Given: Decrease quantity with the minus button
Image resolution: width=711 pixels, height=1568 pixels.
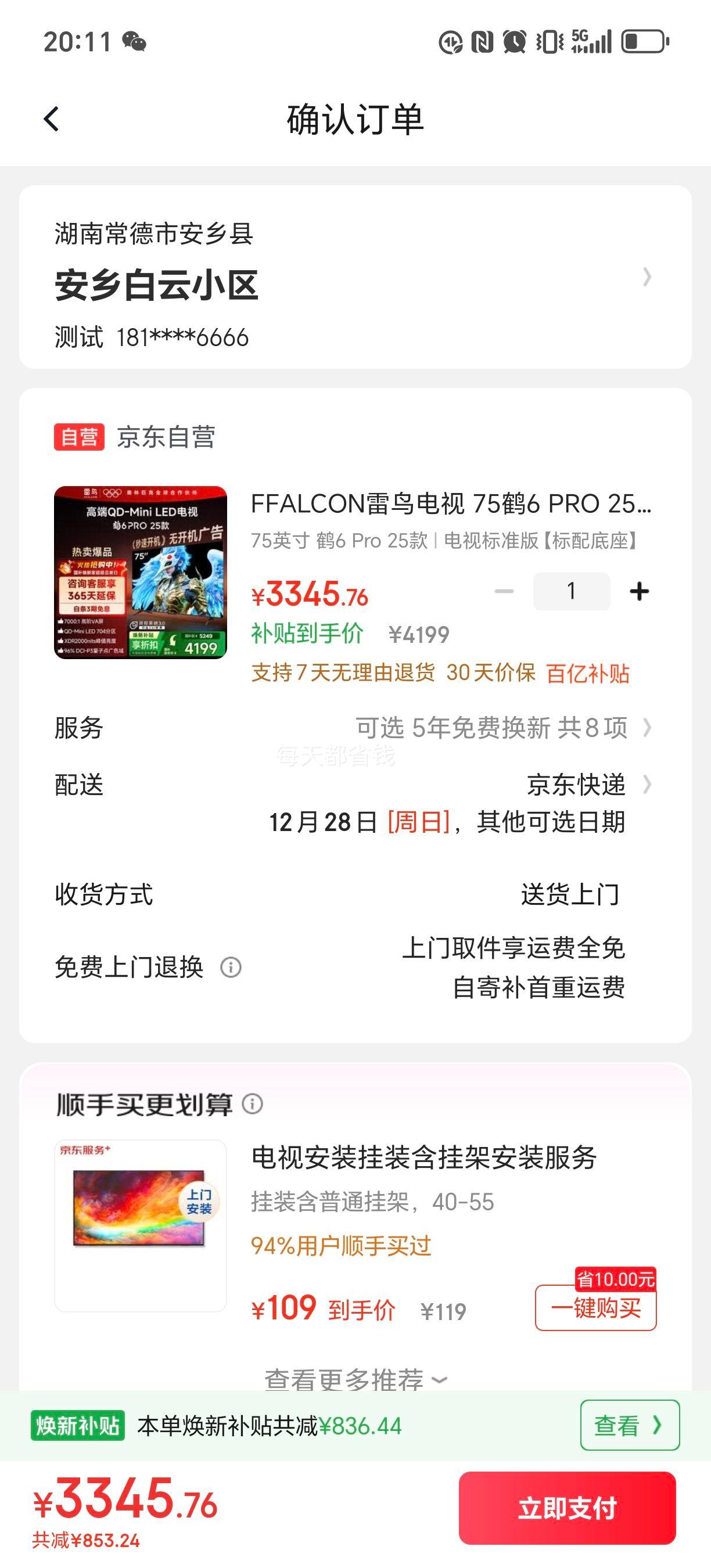Looking at the screenshot, I should click(x=503, y=590).
